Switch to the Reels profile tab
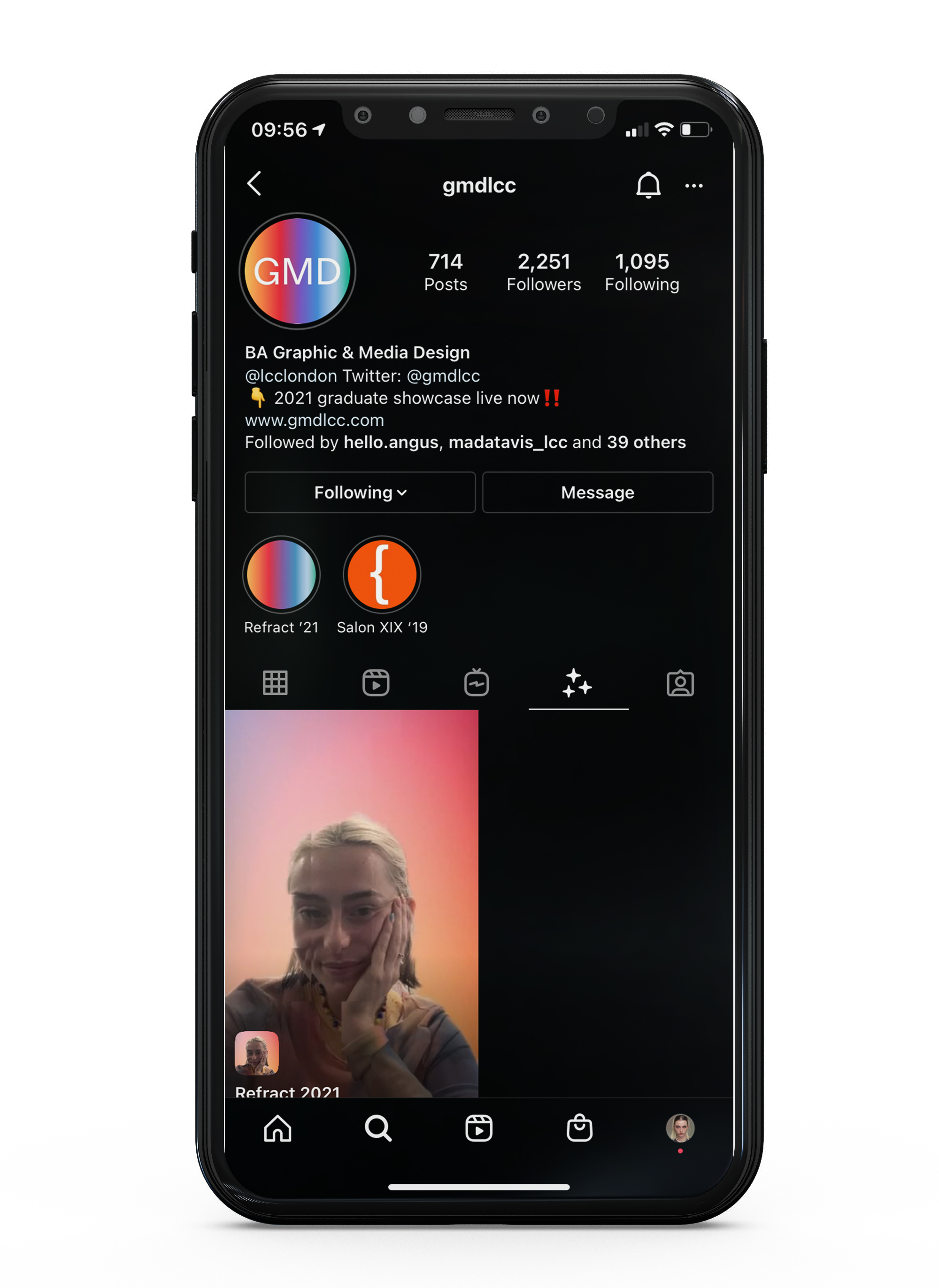939x1288 pixels. tap(376, 683)
